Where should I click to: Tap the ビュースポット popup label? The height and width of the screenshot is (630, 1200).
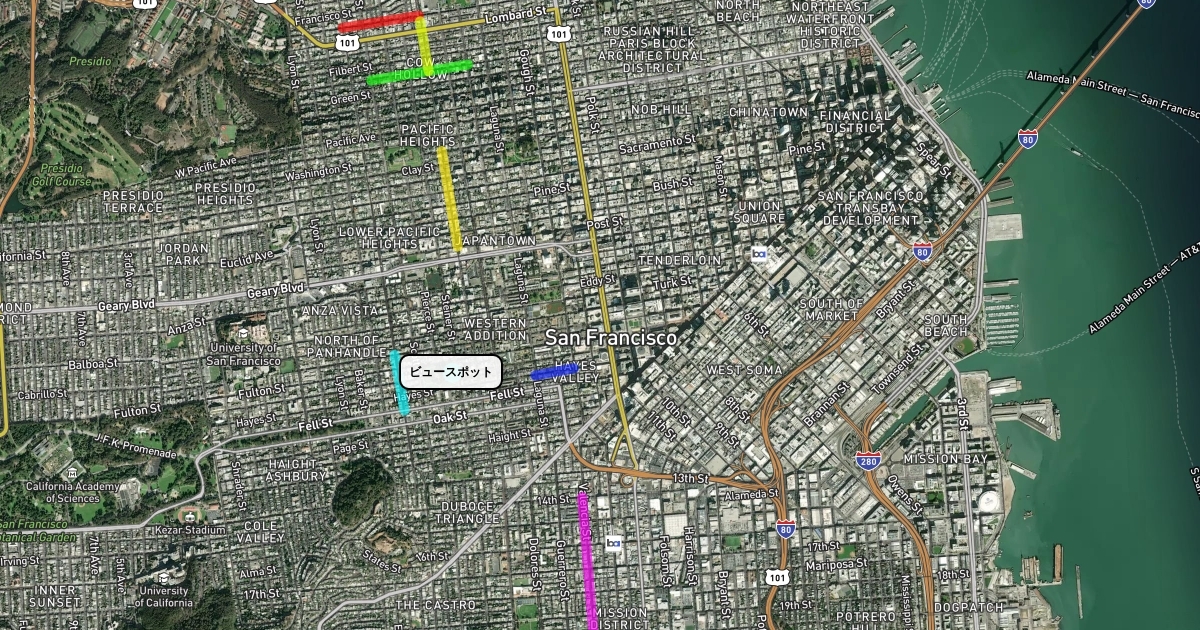pos(451,372)
